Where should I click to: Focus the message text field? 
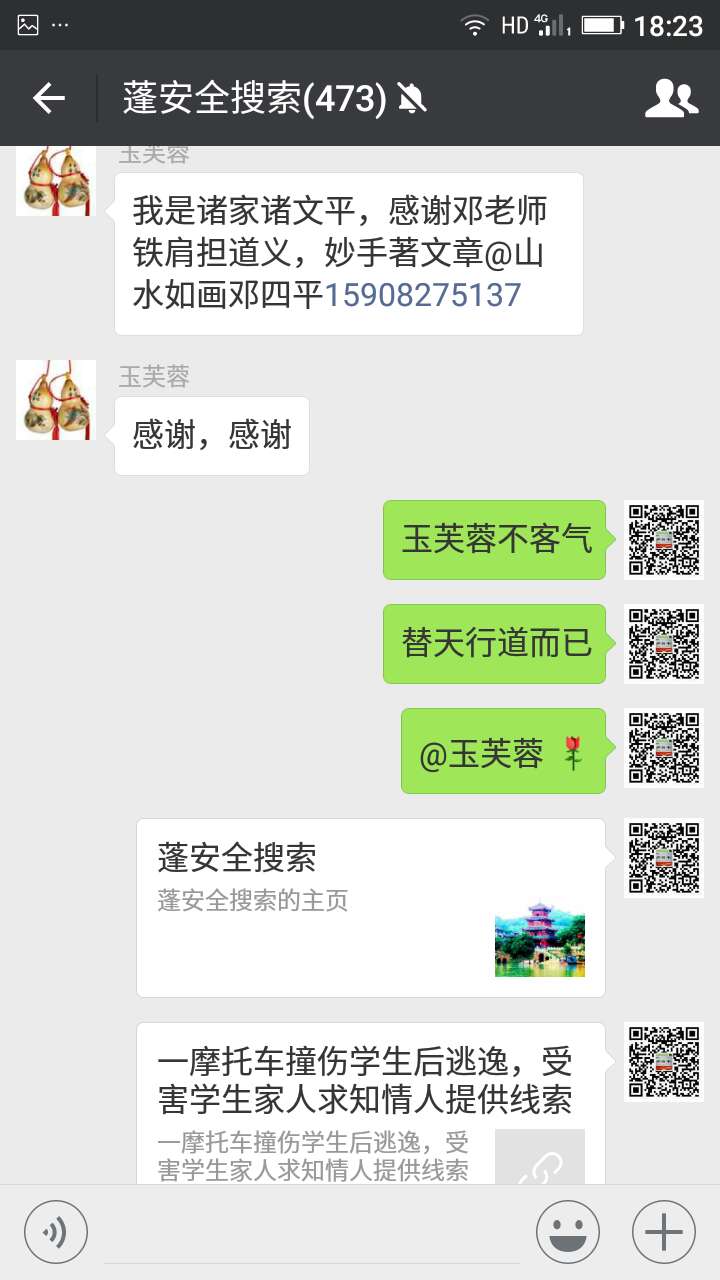[310, 1231]
